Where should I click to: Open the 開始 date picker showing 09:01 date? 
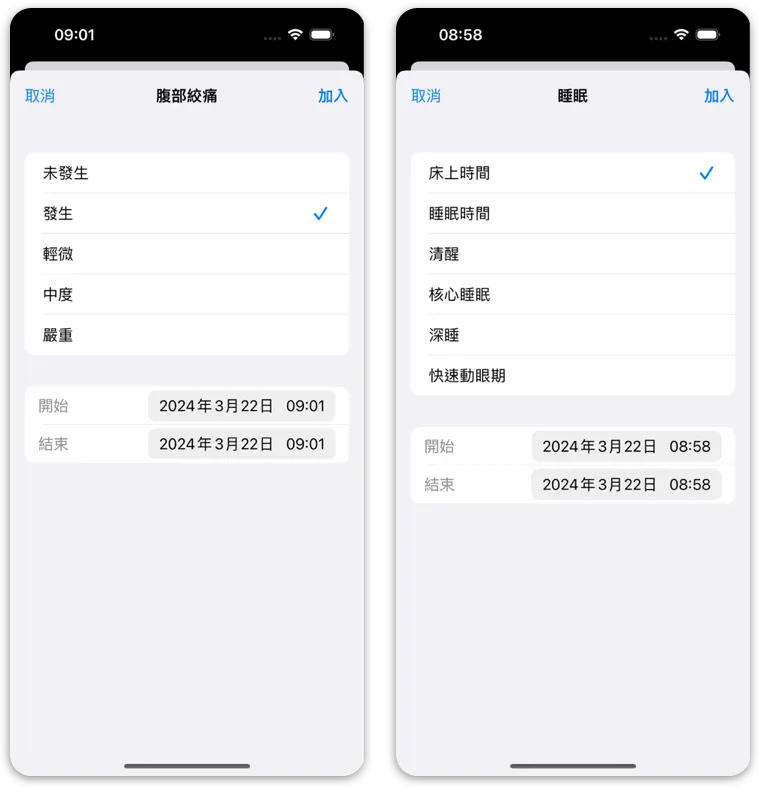pyautogui.click(x=216, y=406)
